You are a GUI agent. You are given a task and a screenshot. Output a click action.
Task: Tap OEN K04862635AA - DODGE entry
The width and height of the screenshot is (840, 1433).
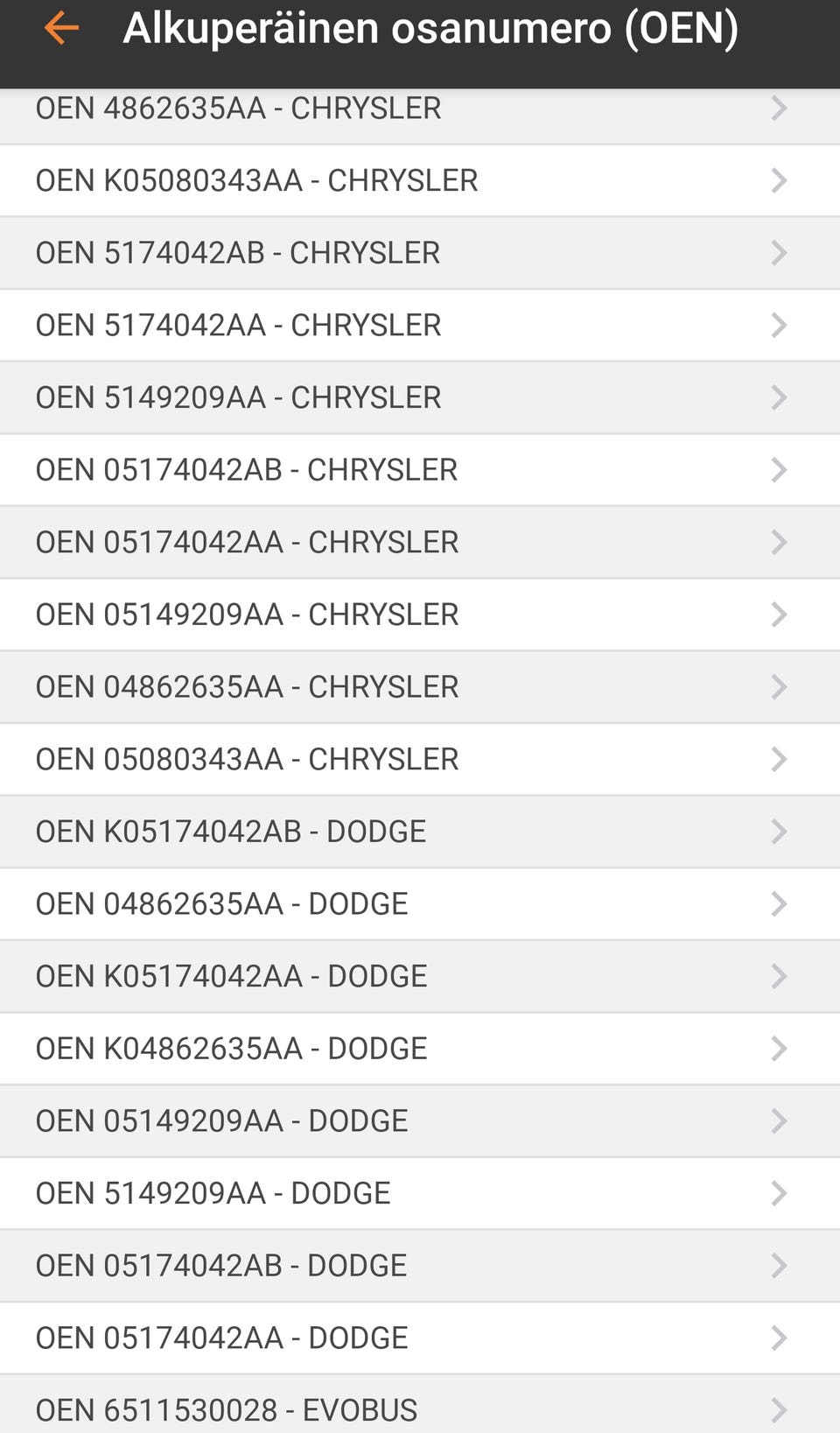[x=420, y=1050]
